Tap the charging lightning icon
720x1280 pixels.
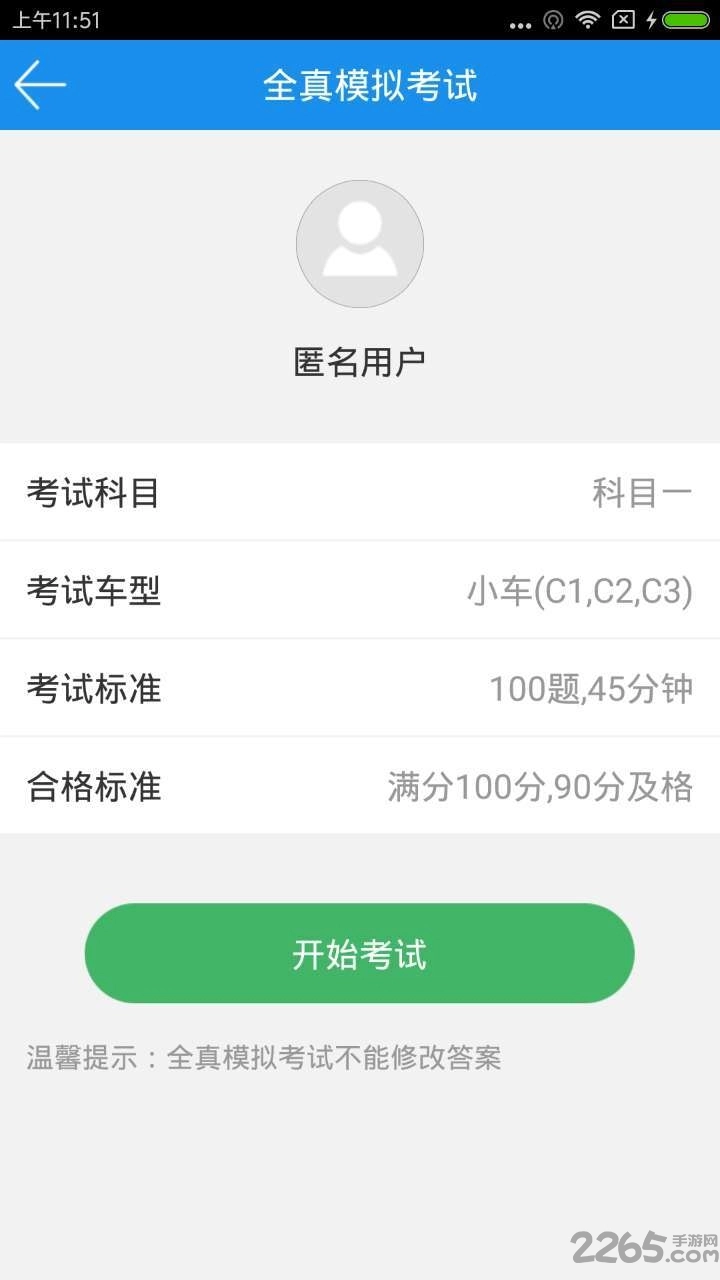[651, 18]
